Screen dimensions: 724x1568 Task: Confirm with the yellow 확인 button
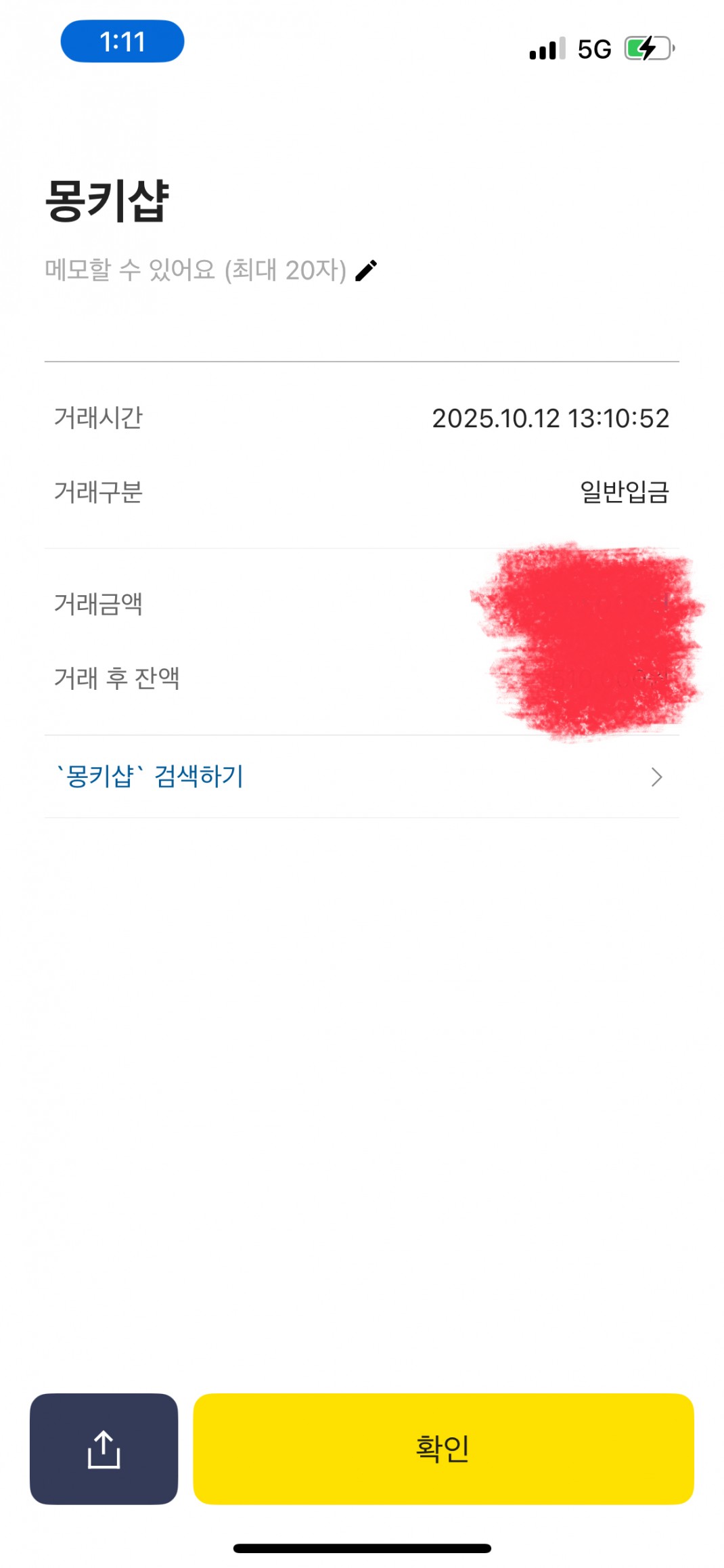pos(443,1448)
